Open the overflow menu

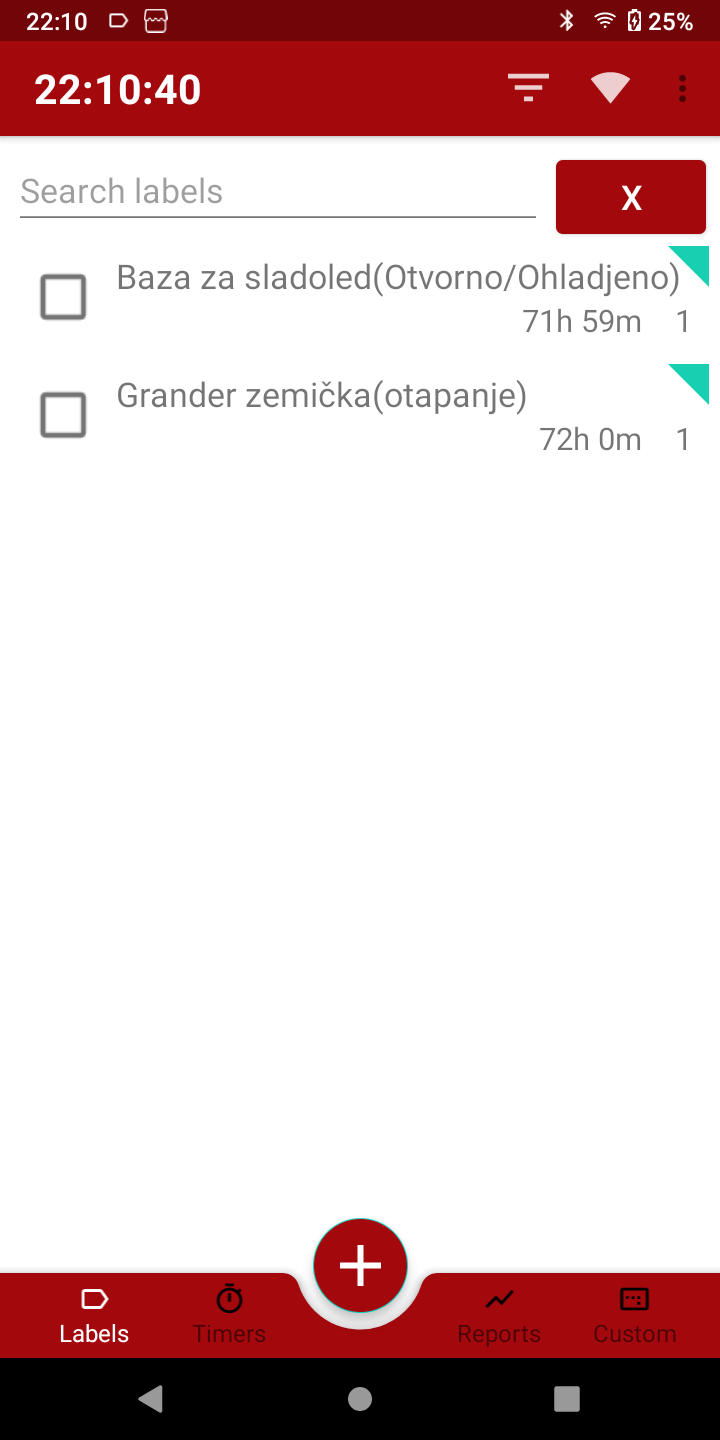tap(682, 89)
